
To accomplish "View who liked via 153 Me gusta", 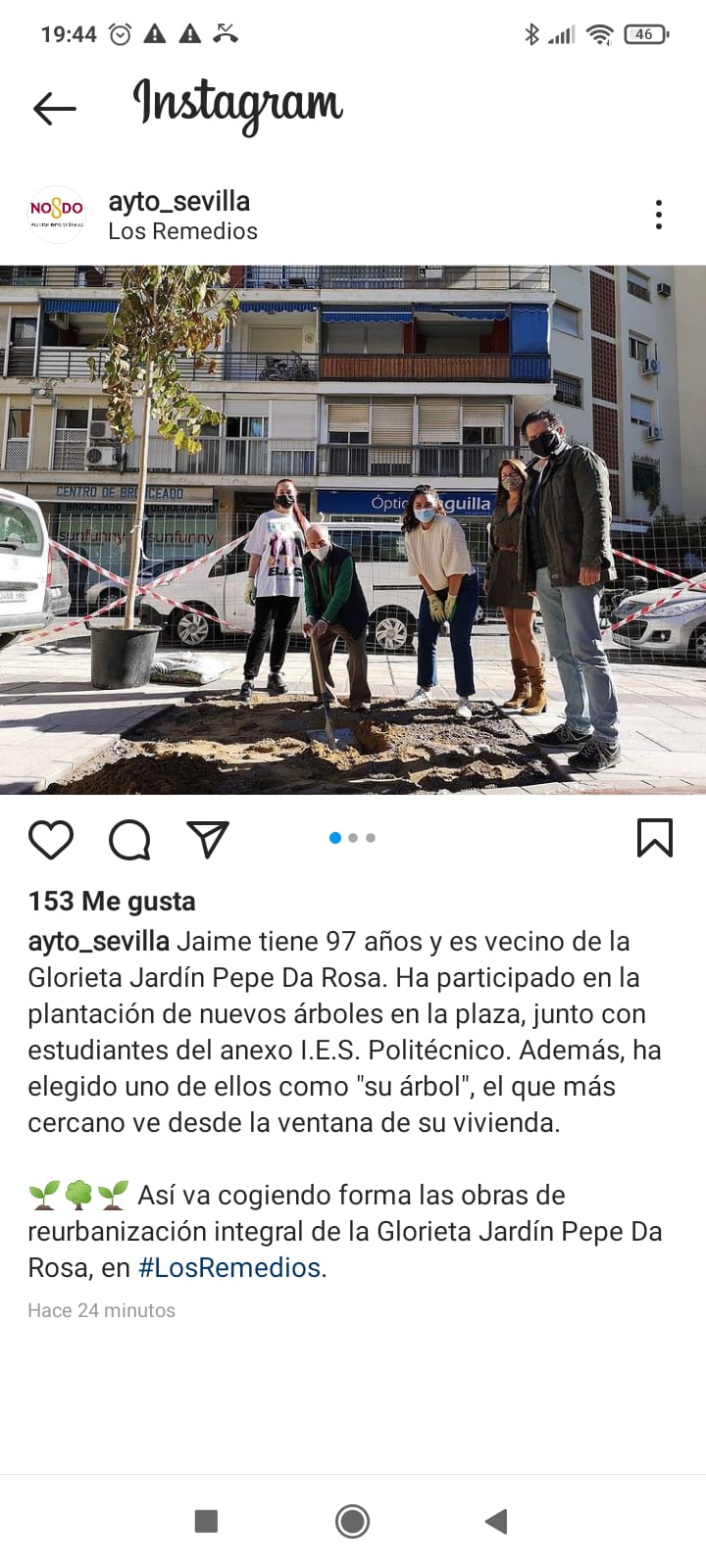I will 112,901.
